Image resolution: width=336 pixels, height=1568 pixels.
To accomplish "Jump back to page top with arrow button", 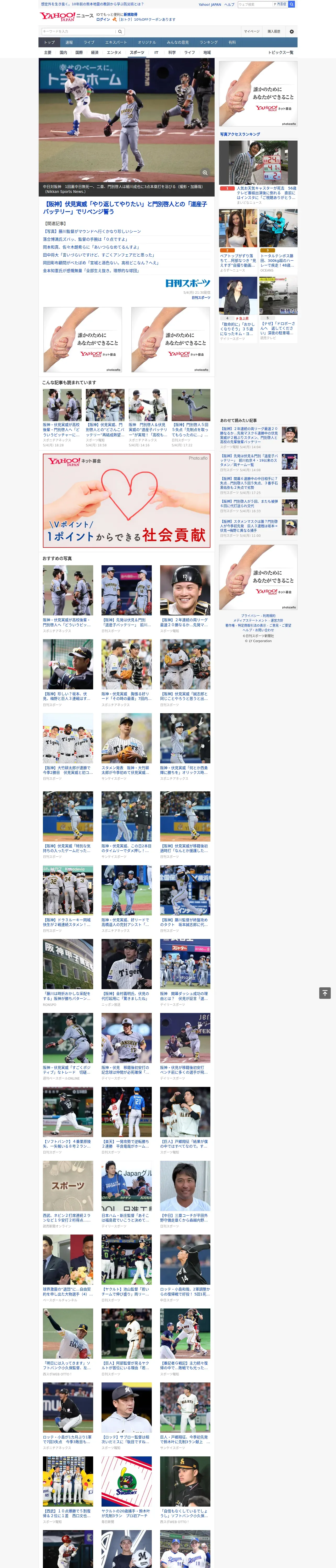I will [x=325, y=993].
